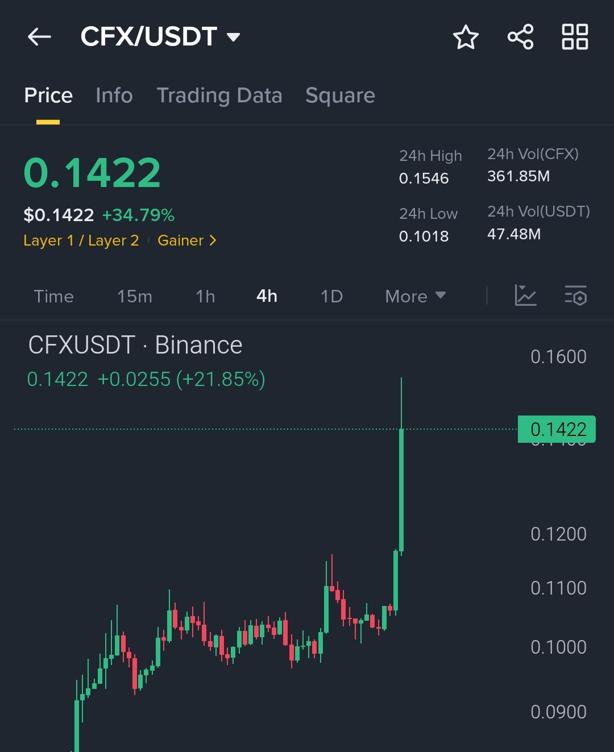The image size is (614, 752).
Task: Open the Gainer category link
Action: 186,240
